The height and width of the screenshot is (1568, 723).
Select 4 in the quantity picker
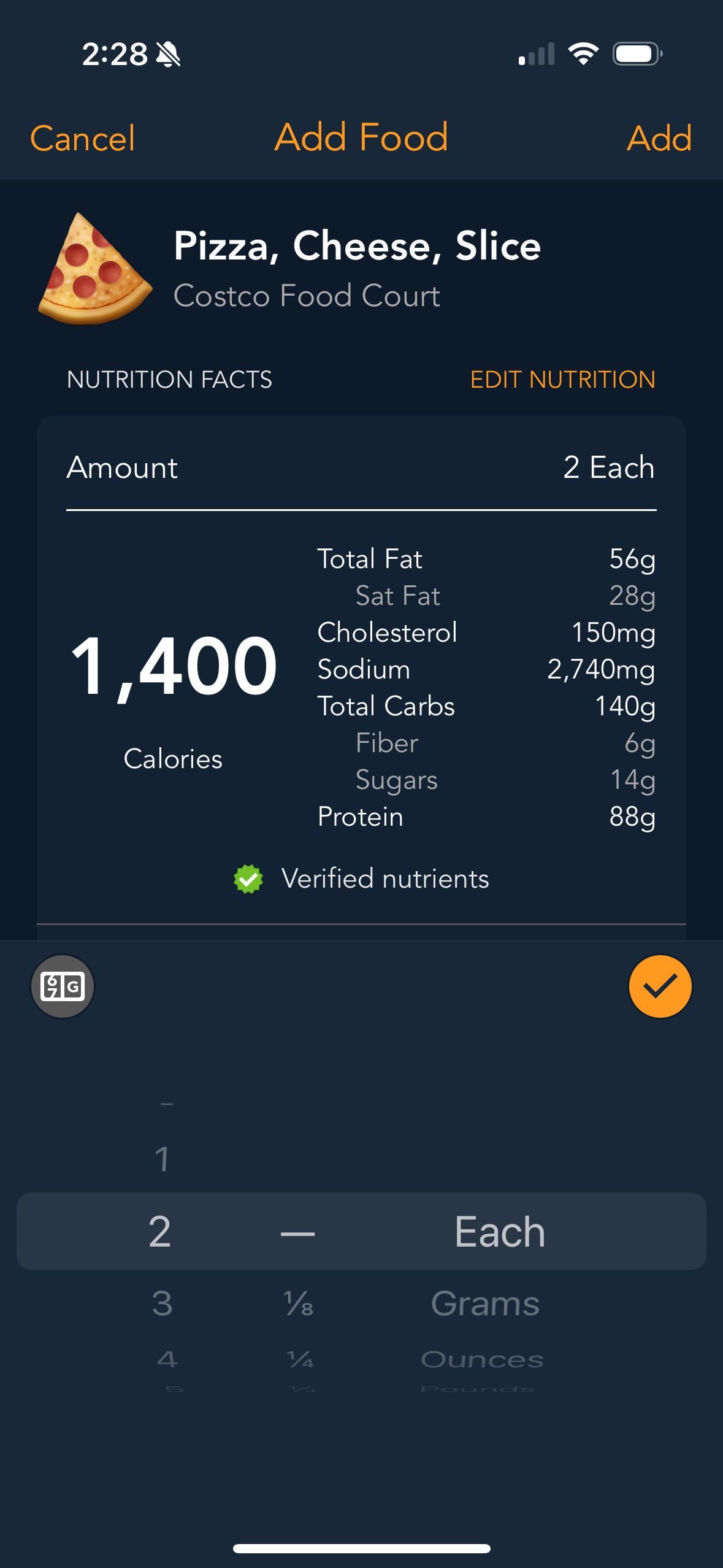[x=167, y=1359]
